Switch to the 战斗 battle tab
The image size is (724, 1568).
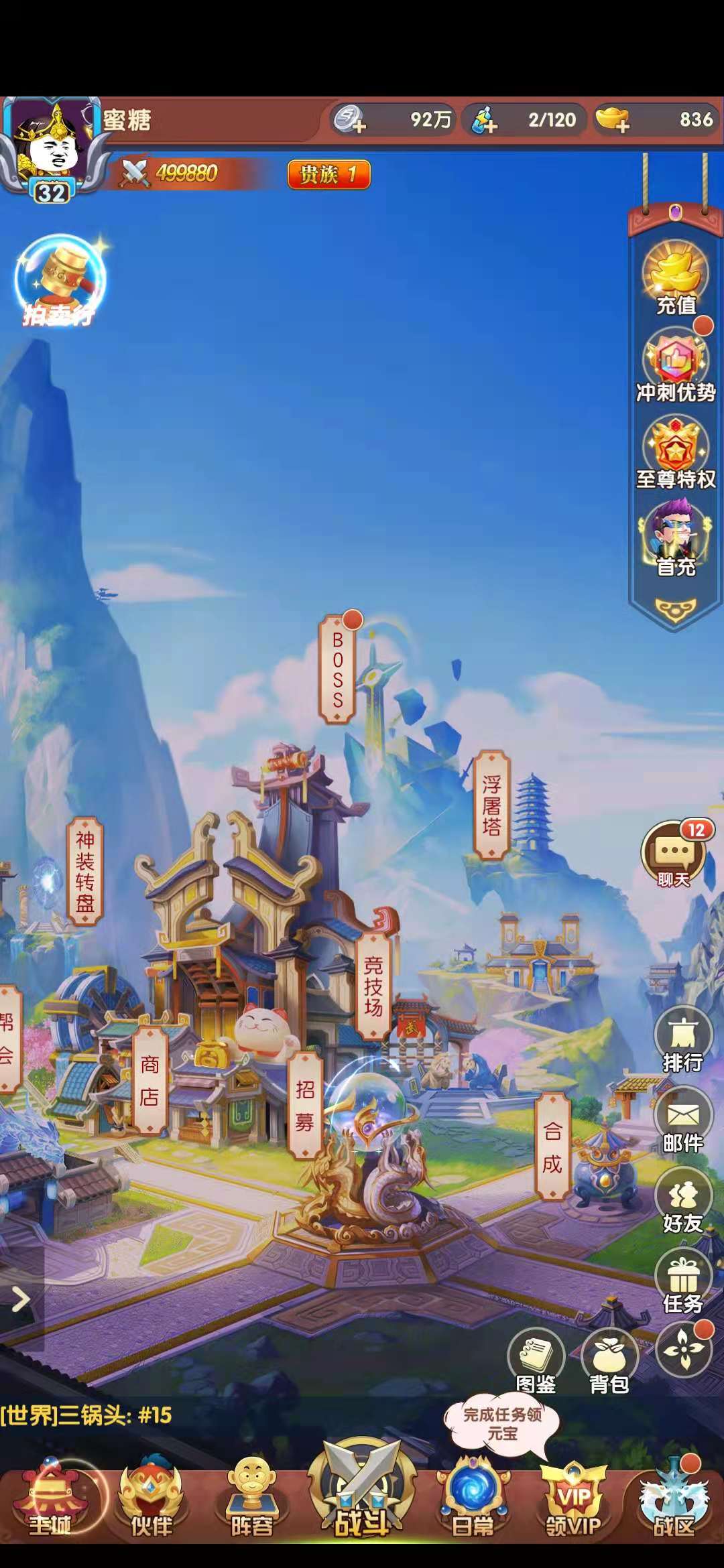coord(362,1494)
